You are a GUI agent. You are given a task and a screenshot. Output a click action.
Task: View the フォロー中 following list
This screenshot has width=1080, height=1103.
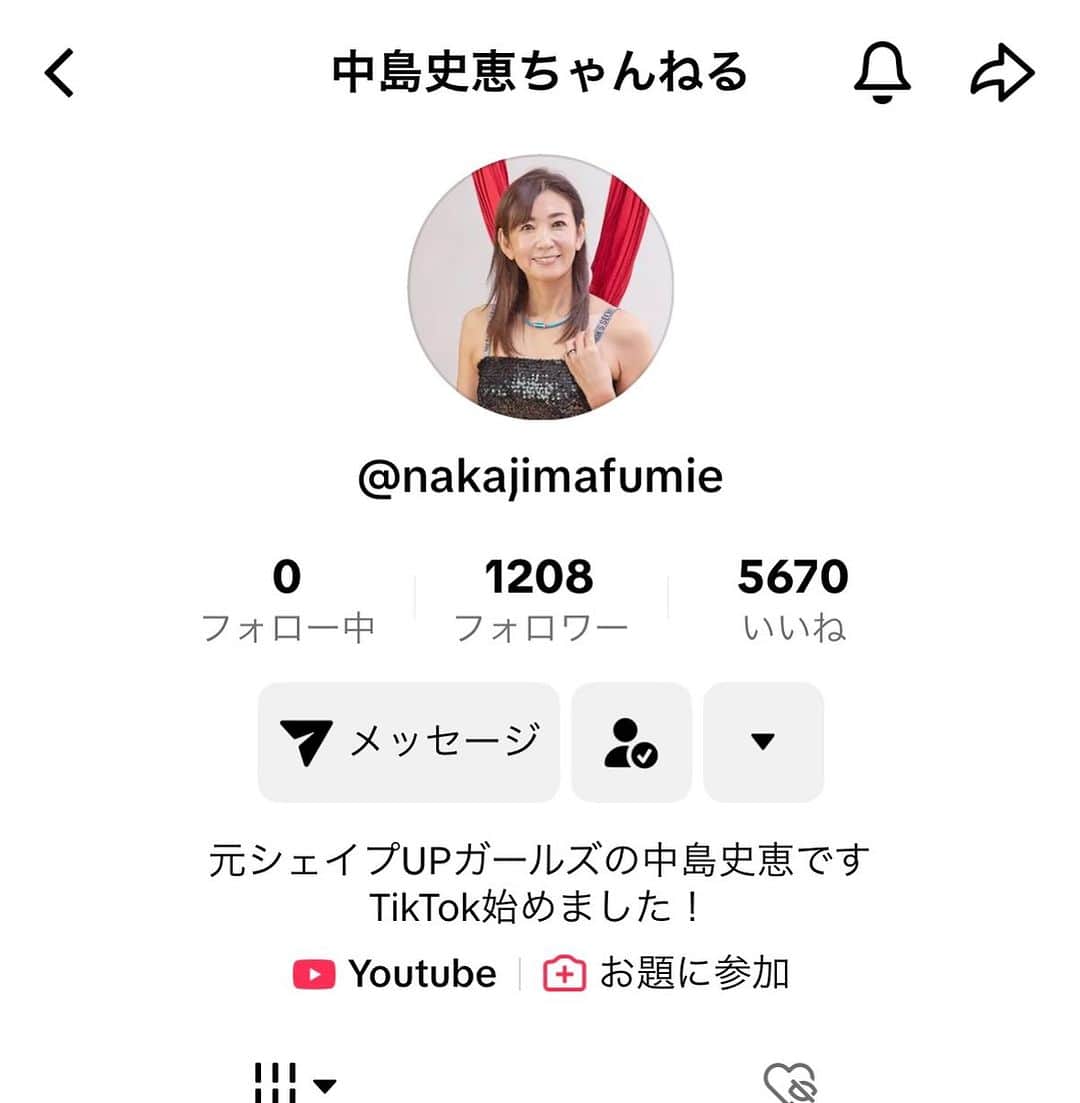287,600
